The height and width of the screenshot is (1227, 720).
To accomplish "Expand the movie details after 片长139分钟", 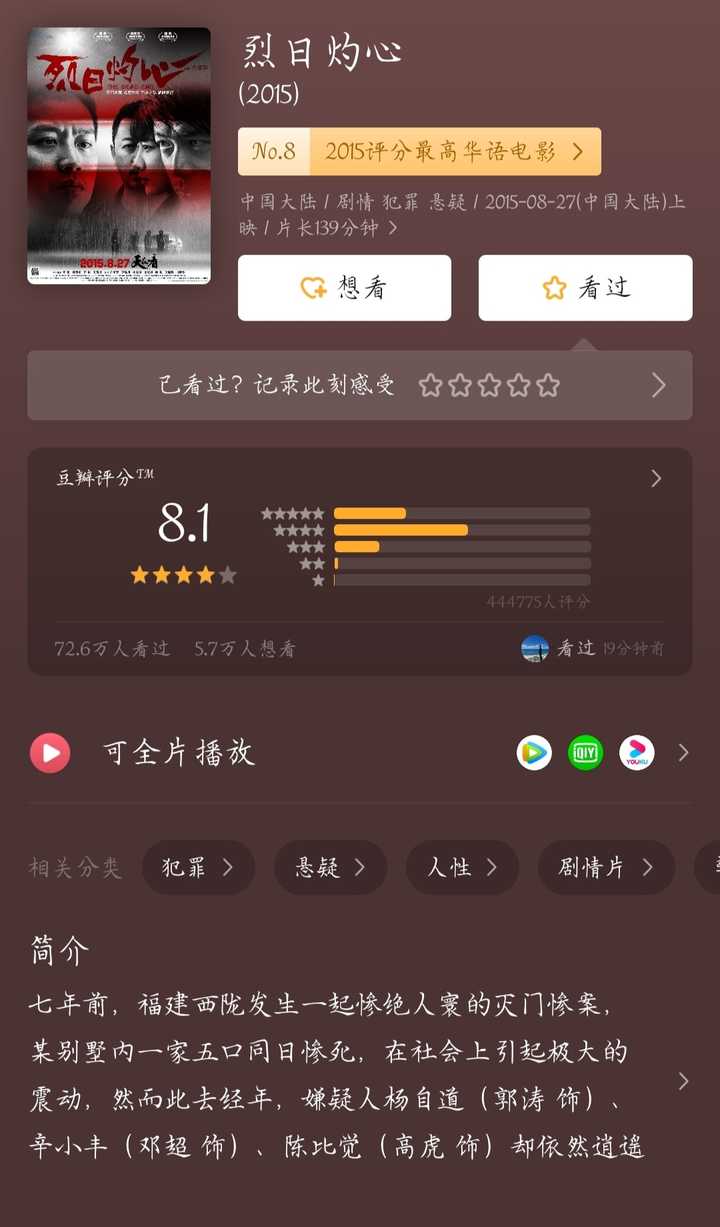I will point(392,228).
